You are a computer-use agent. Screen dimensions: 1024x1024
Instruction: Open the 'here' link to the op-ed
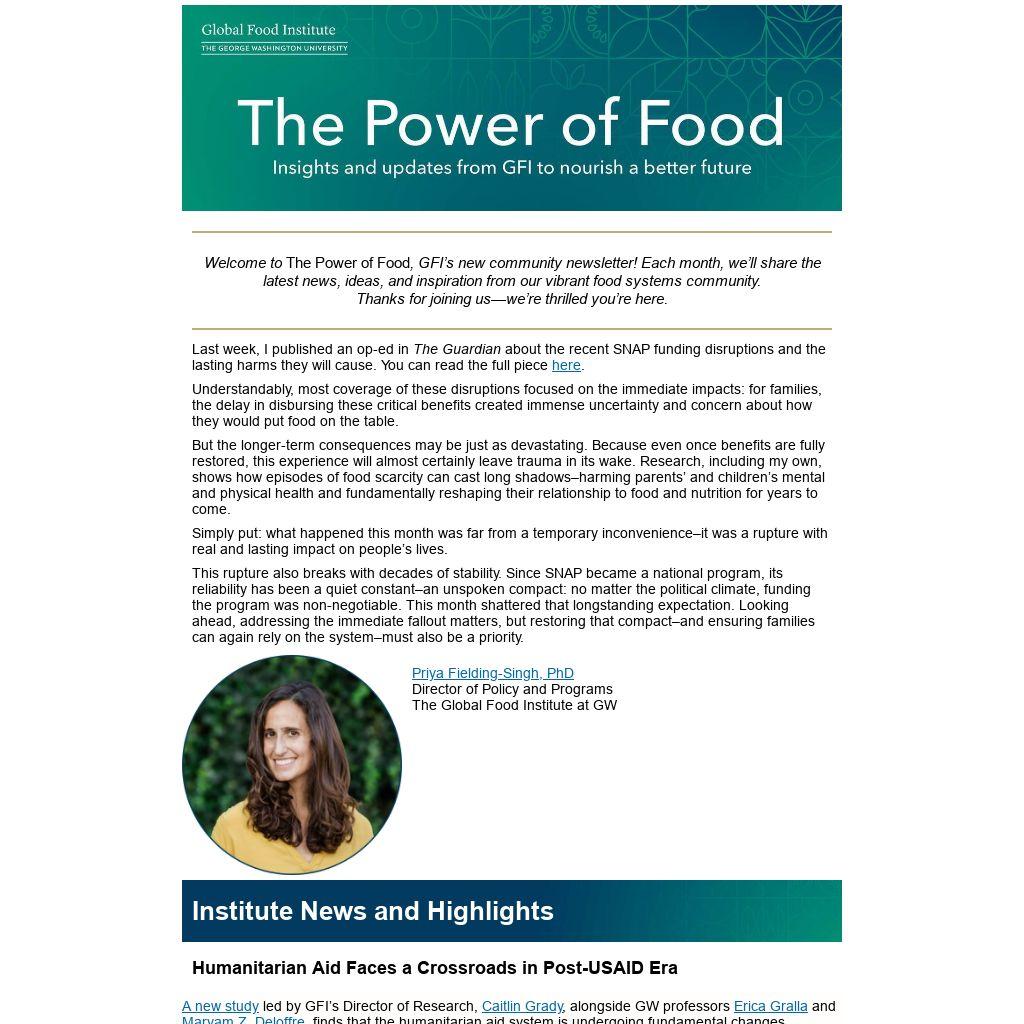(566, 366)
